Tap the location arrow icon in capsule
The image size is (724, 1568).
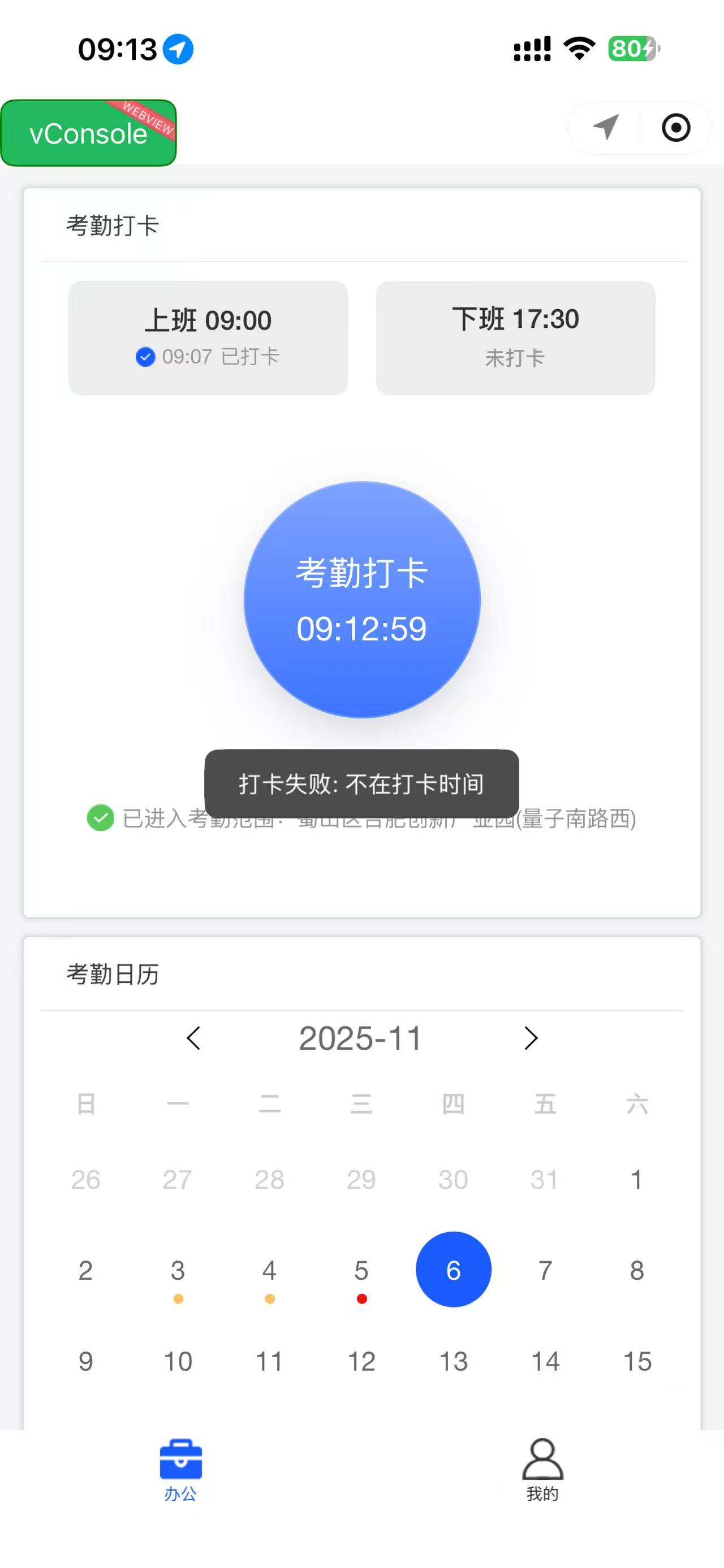pyautogui.click(x=605, y=127)
